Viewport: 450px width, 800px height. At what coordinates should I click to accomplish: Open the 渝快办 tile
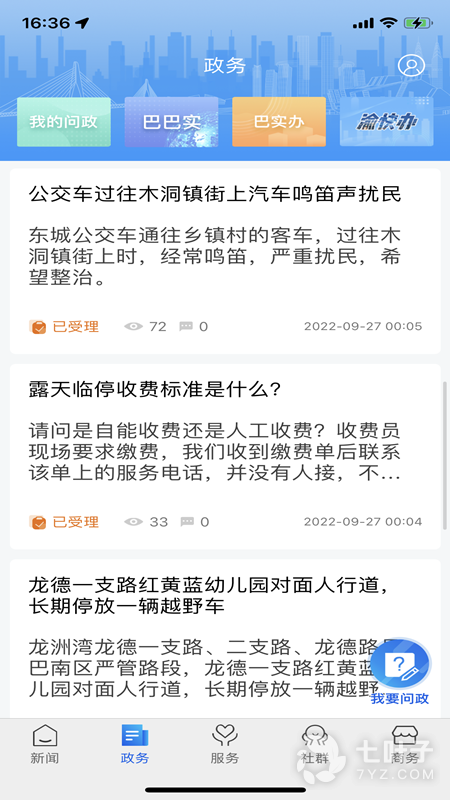(x=386, y=122)
